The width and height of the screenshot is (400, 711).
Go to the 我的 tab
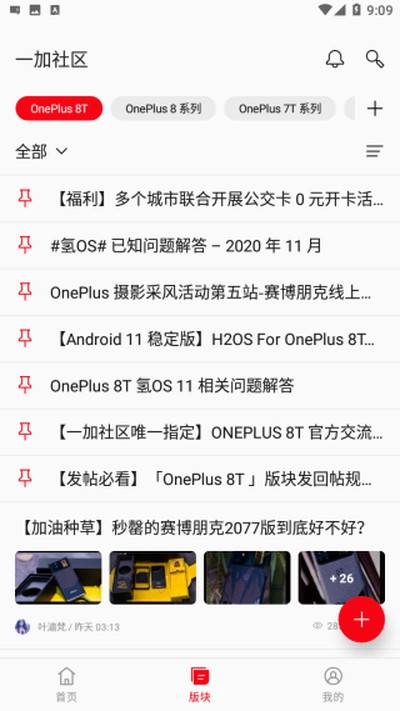pos(333,685)
